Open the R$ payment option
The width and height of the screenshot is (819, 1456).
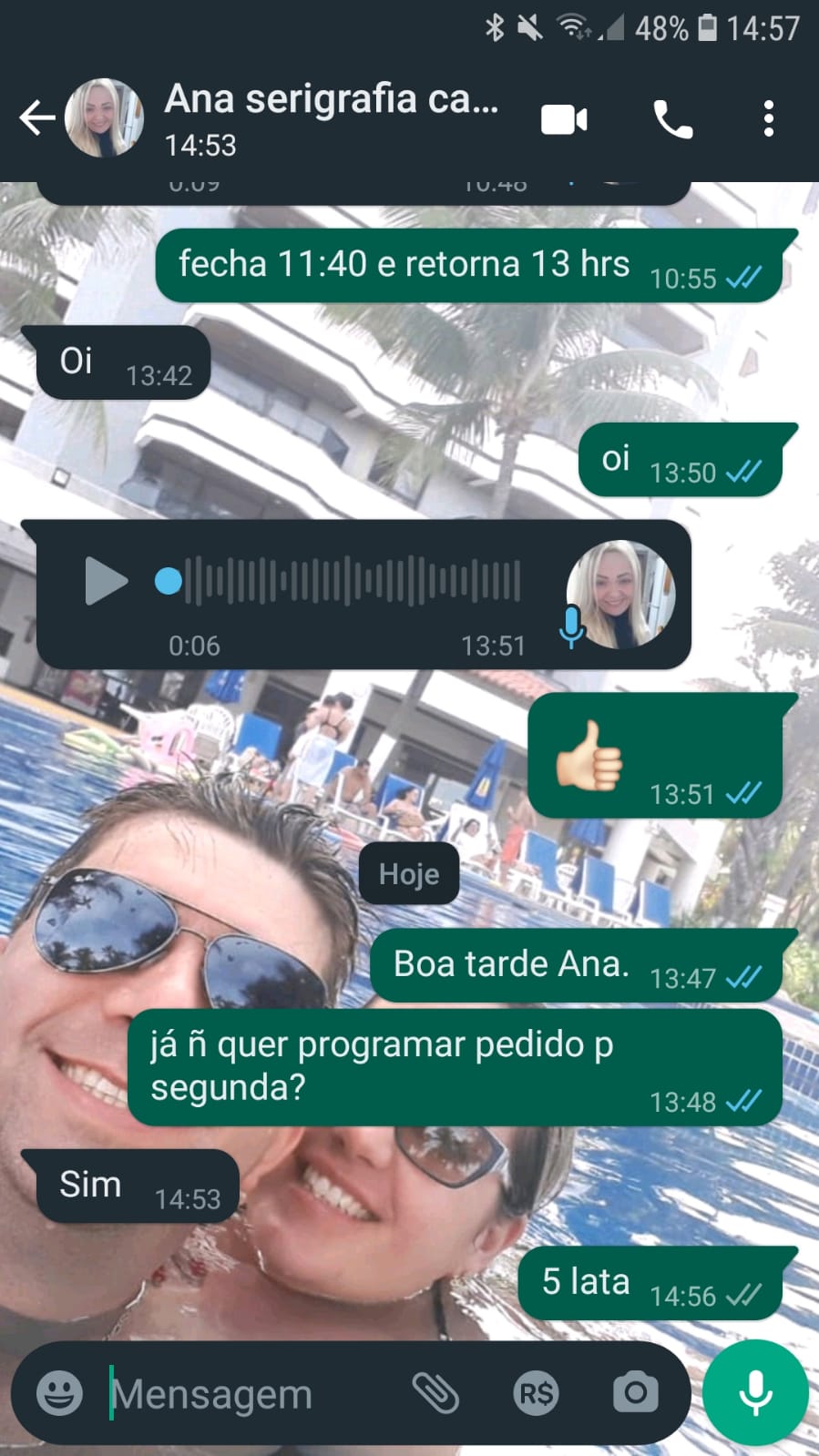pos(536,1393)
